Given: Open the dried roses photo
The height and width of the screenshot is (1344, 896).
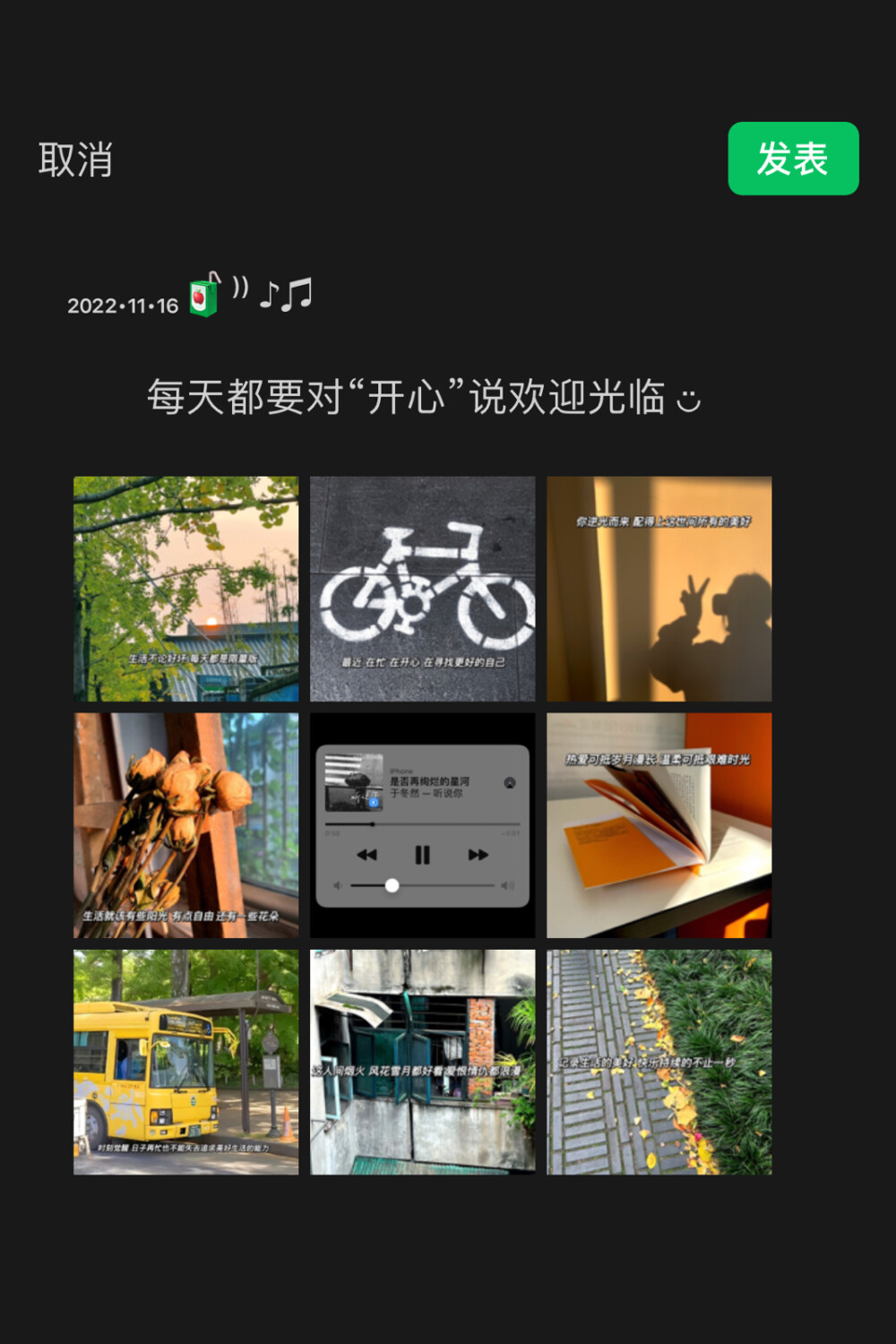Looking at the screenshot, I should [x=186, y=826].
